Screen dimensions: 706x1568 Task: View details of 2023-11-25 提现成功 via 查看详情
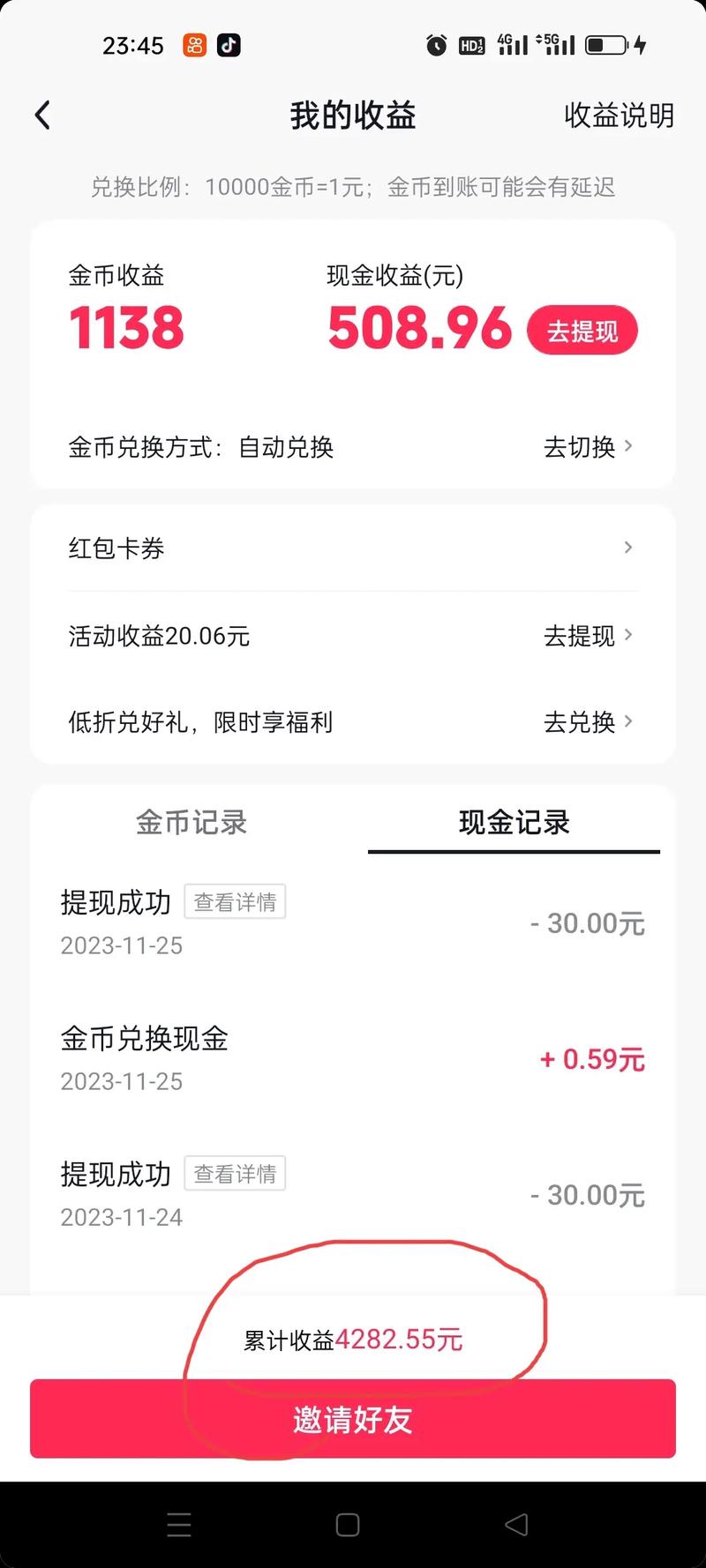coord(235,901)
